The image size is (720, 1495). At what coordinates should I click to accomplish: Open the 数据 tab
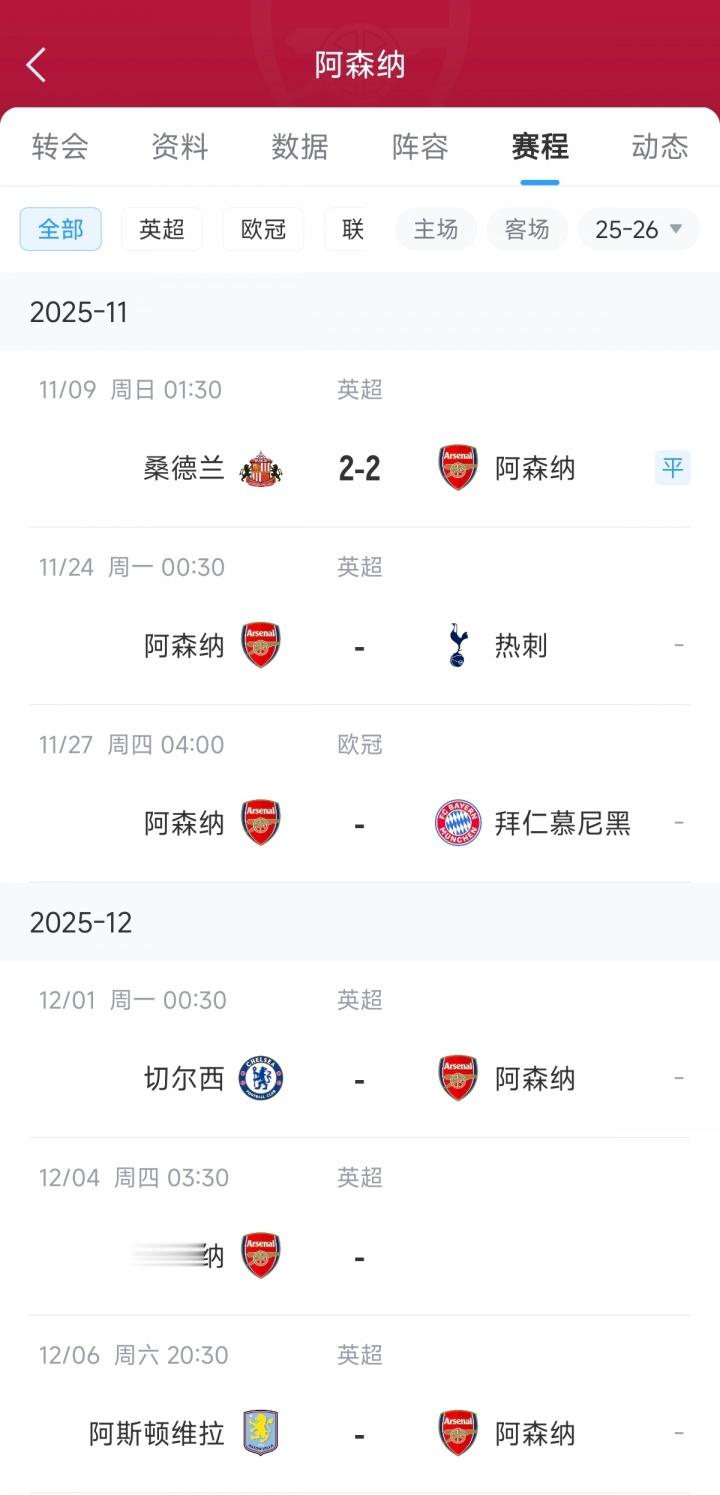pos(300,147)
